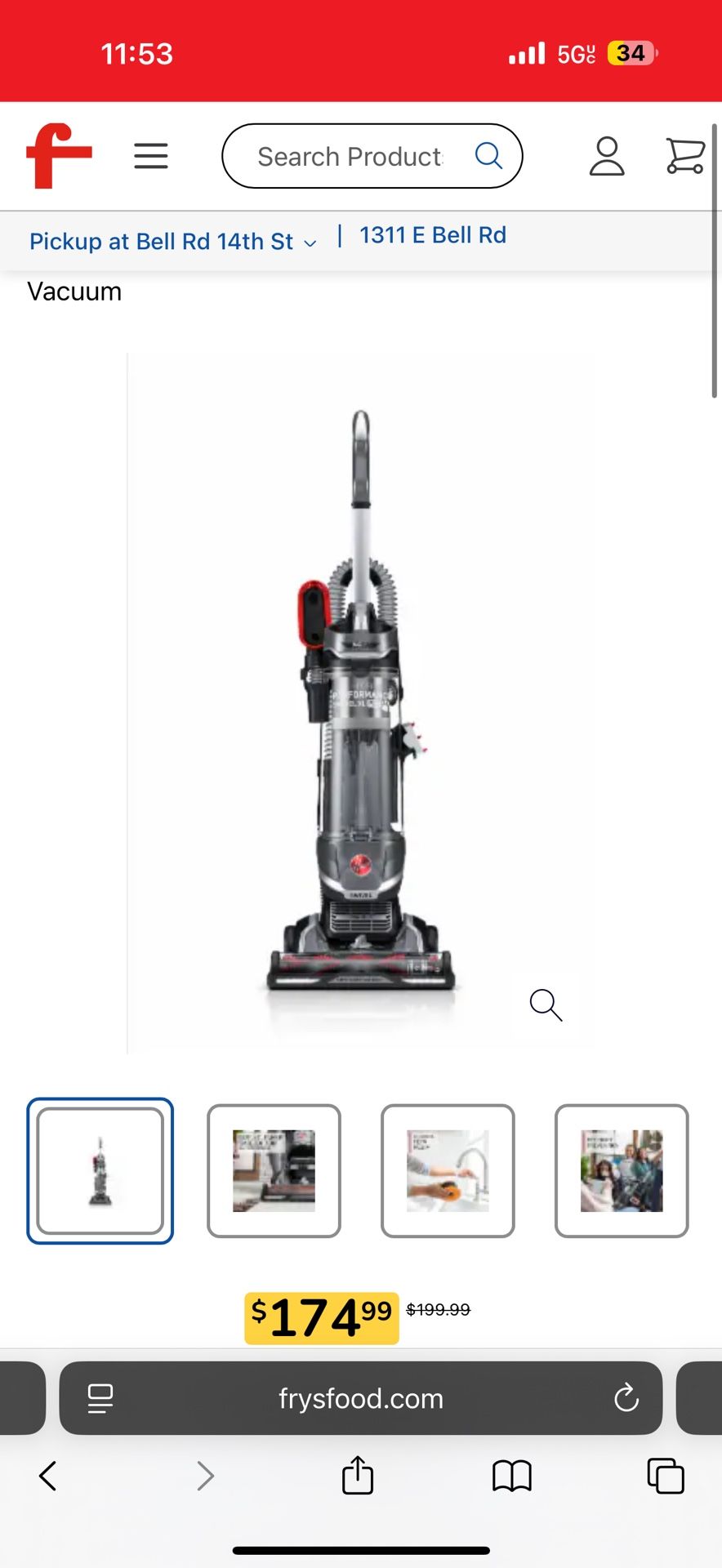Open the account profile icon

click(x=608, y=156)
